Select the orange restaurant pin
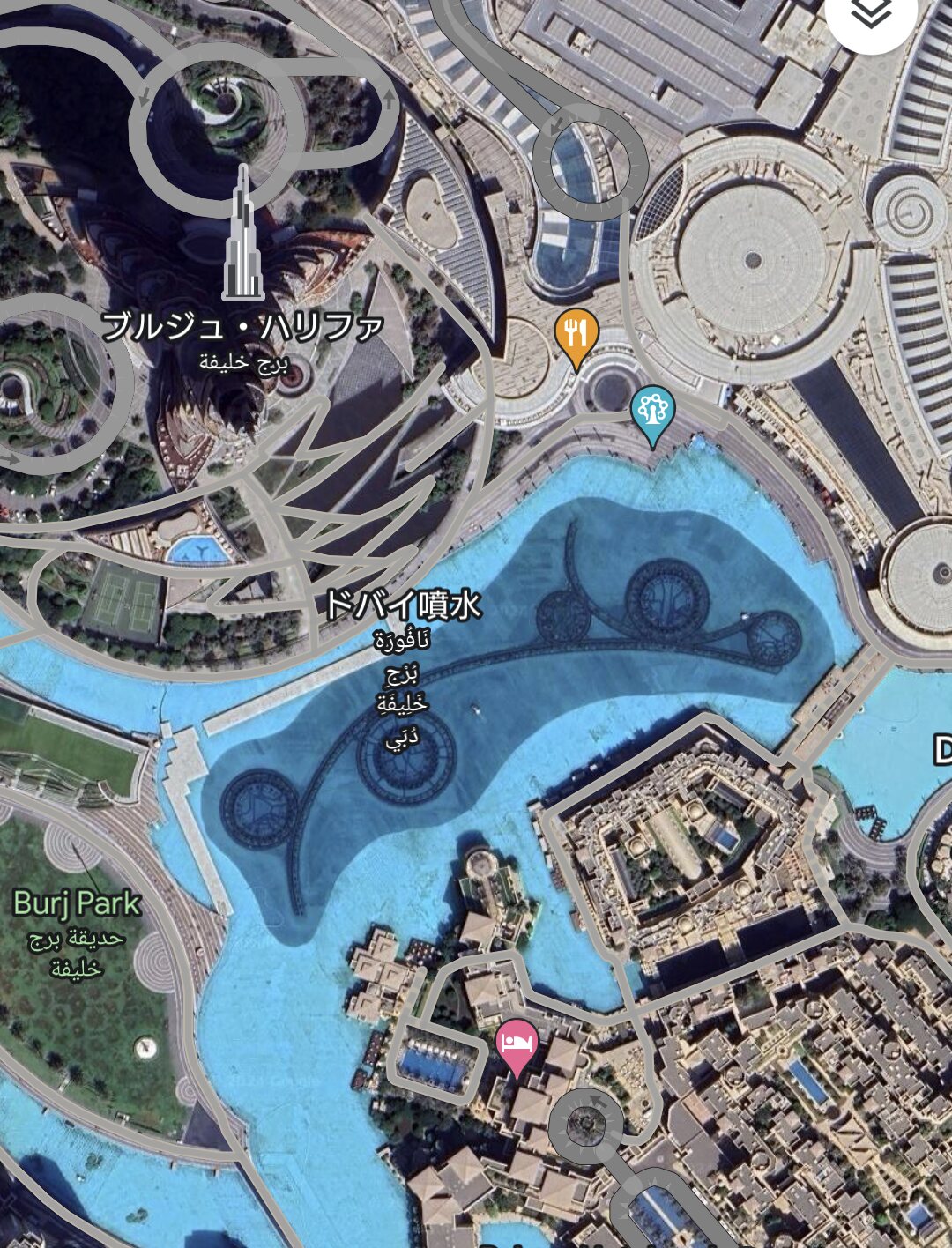Viewport: 952px width, 1248px height. tap(576, 335)
